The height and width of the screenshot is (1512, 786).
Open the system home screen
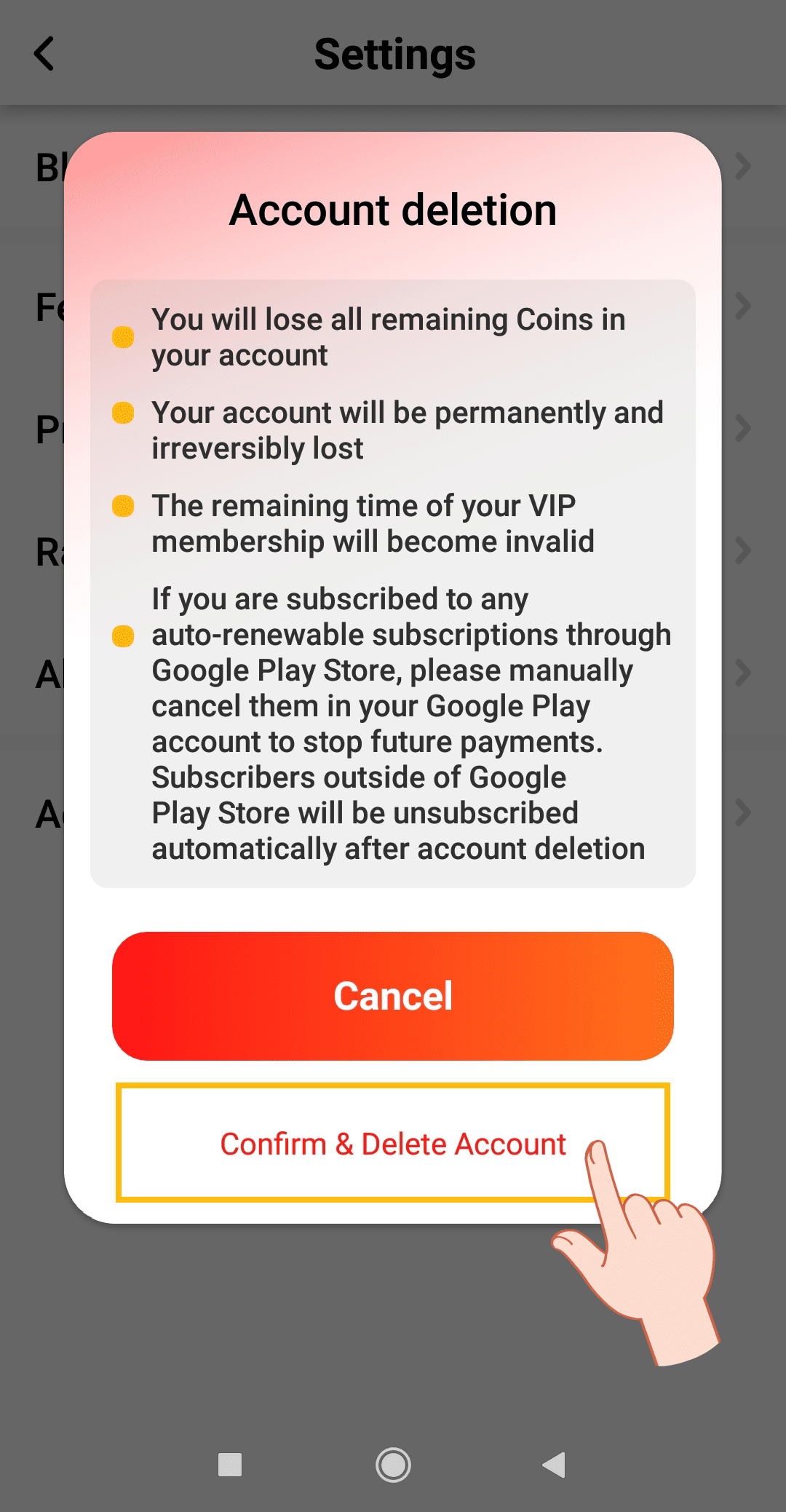393,1465
